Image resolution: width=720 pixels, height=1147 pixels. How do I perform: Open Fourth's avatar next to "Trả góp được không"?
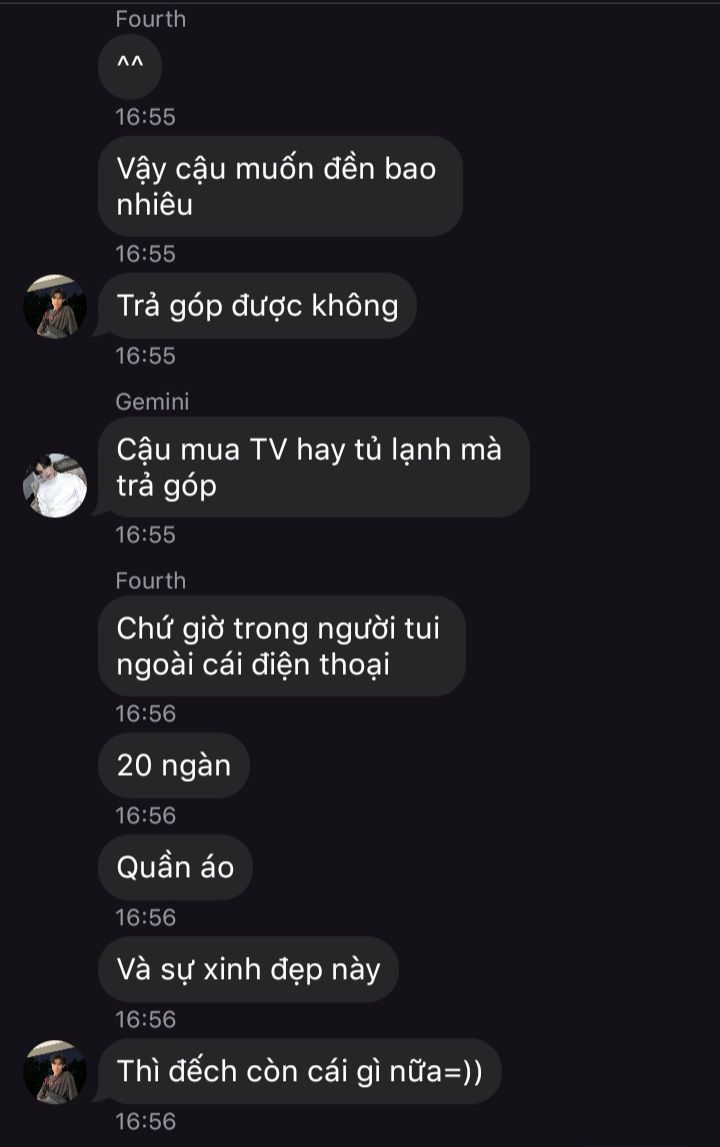click(x=55, y=307)
